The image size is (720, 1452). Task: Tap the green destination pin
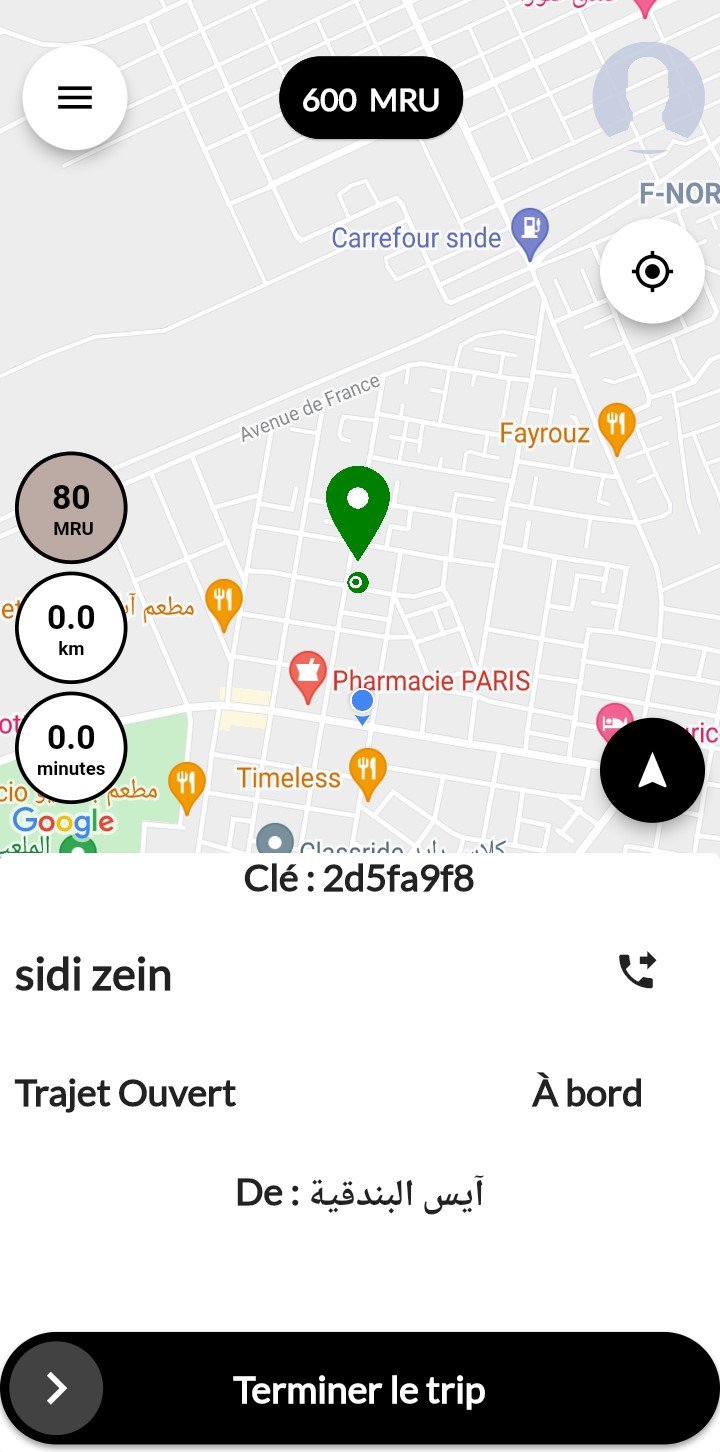[358, 511]
